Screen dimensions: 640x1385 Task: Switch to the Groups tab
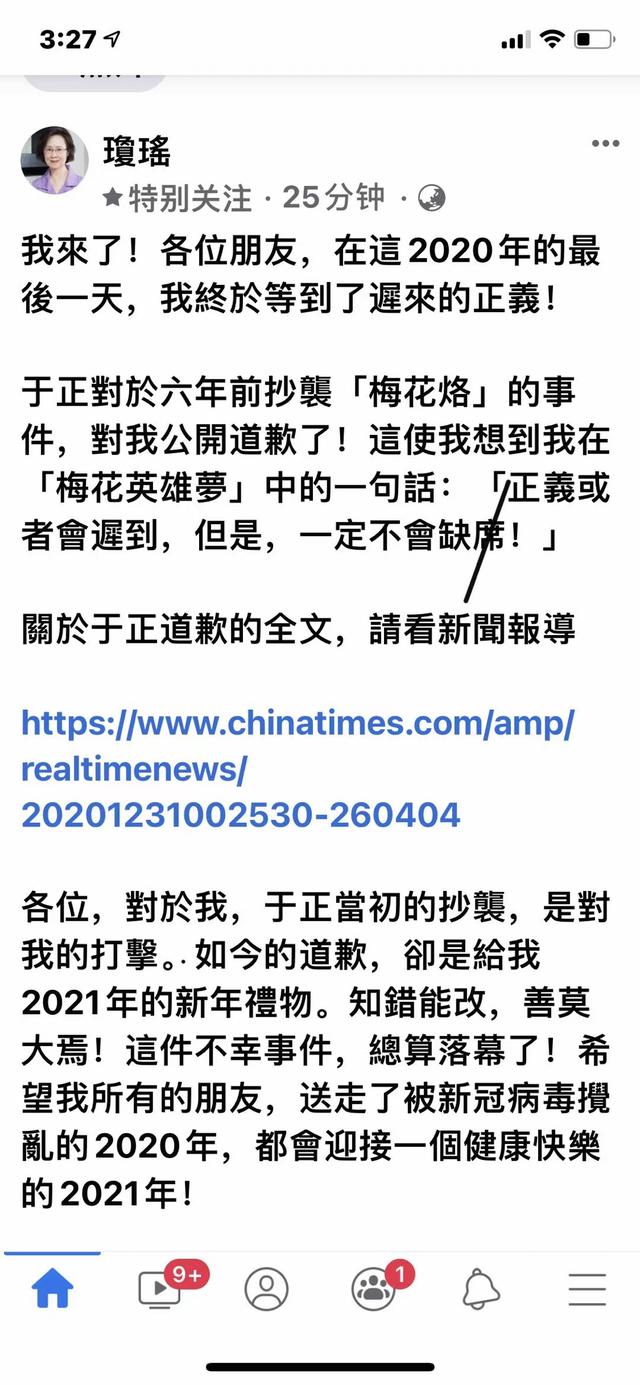coord(375,1288)
